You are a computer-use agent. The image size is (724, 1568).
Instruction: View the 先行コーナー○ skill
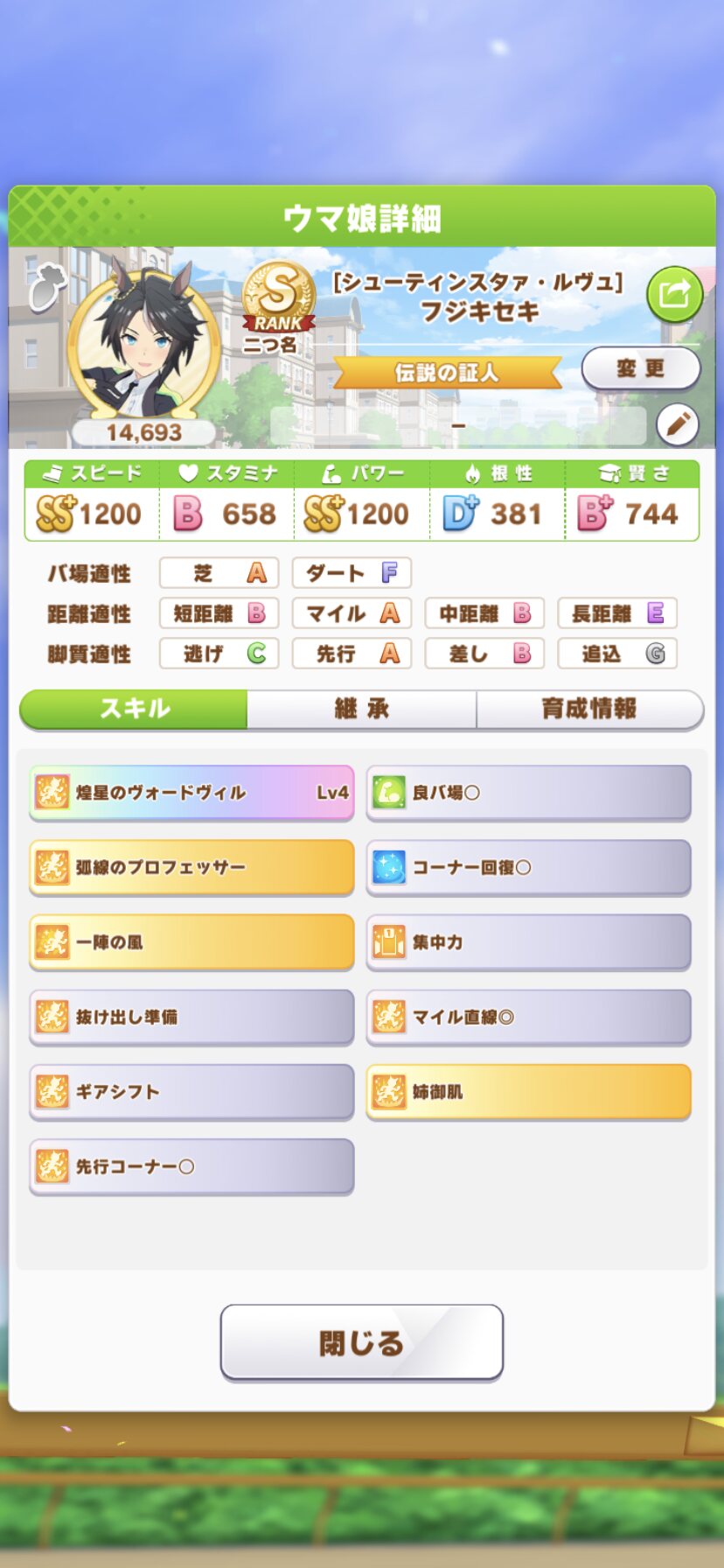pyautogui.click(x=191, y=1166)
